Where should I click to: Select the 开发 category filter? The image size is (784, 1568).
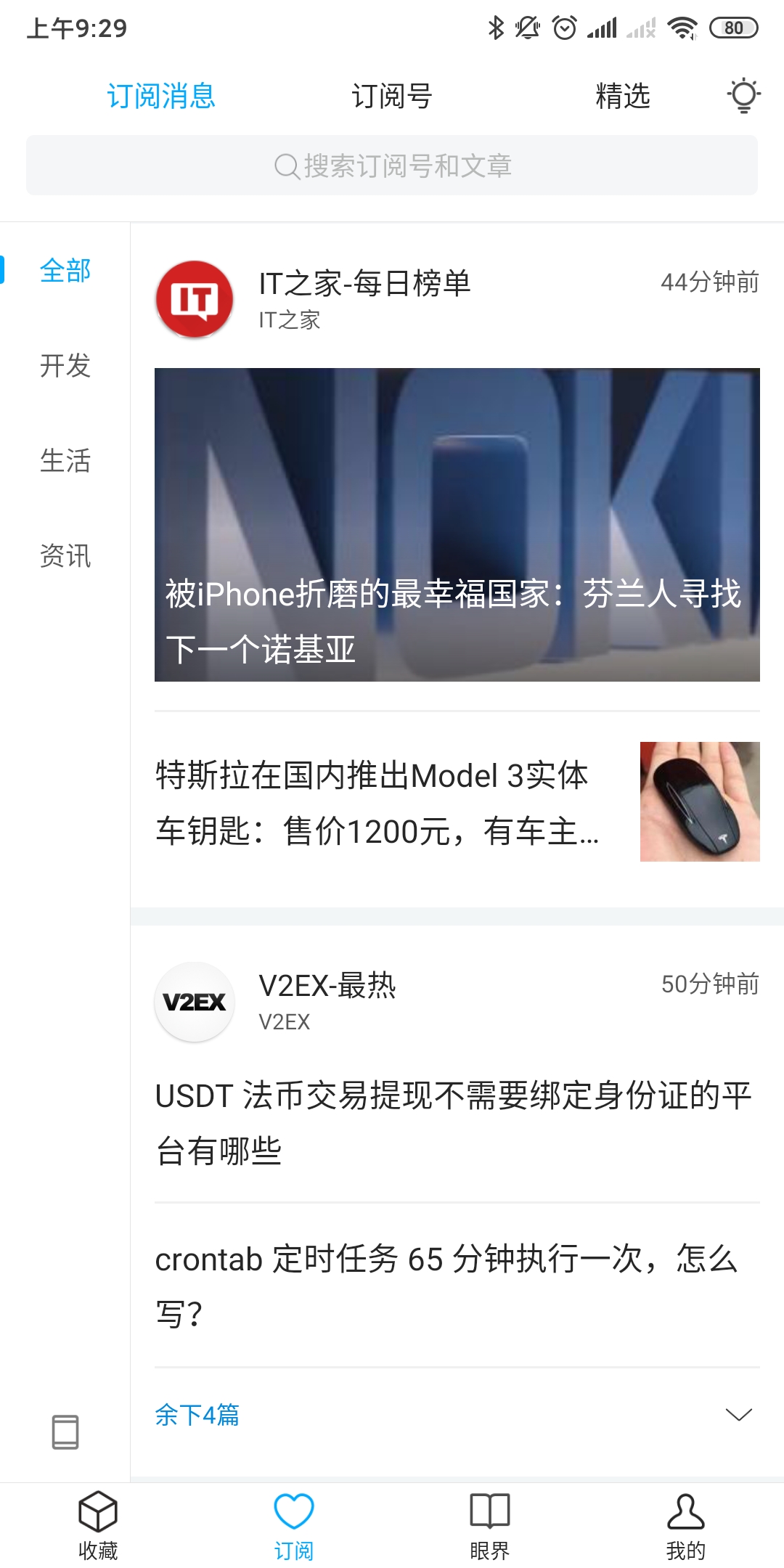point(65,368)
